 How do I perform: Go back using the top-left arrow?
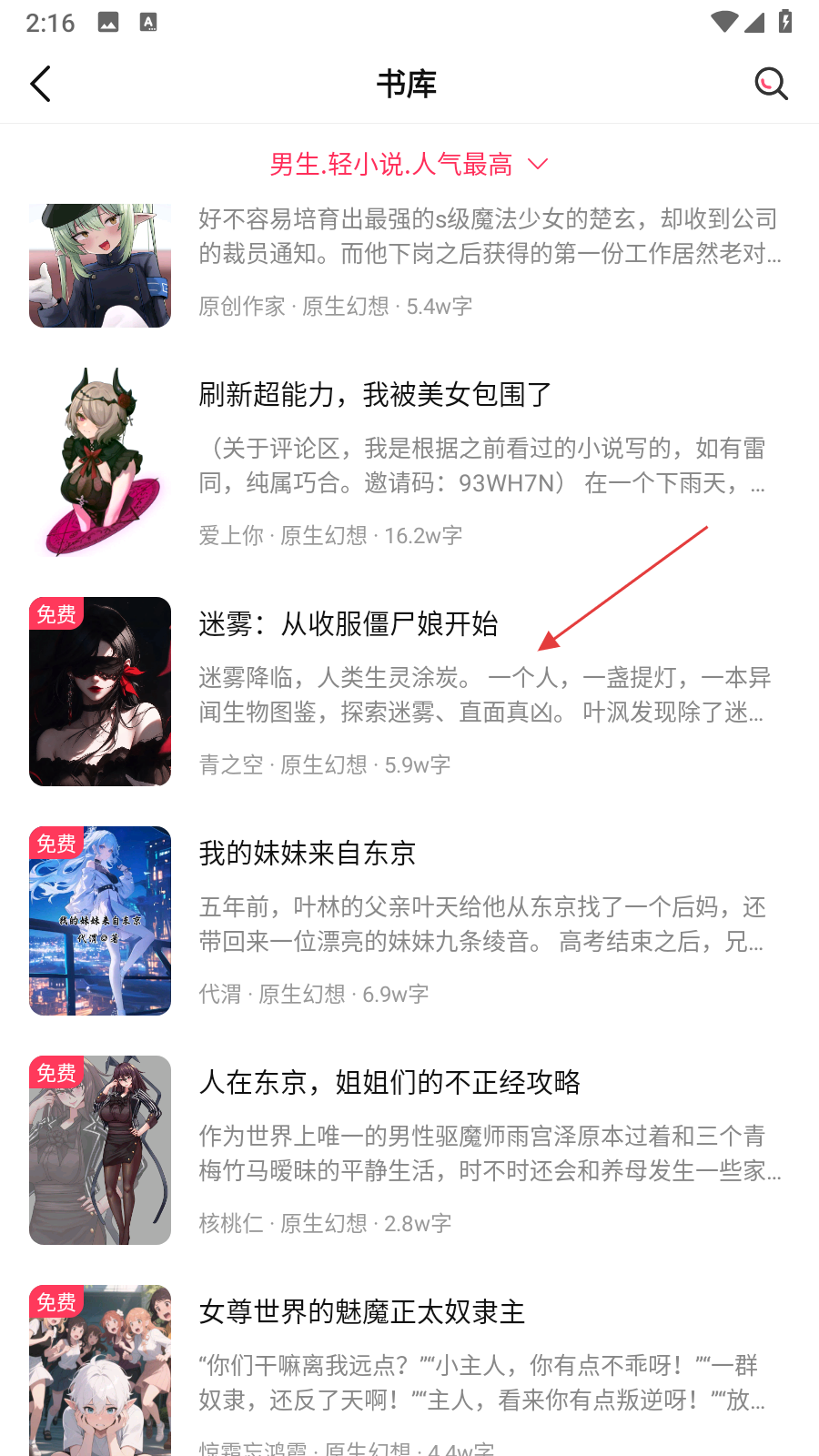click(x=41, y=84)
